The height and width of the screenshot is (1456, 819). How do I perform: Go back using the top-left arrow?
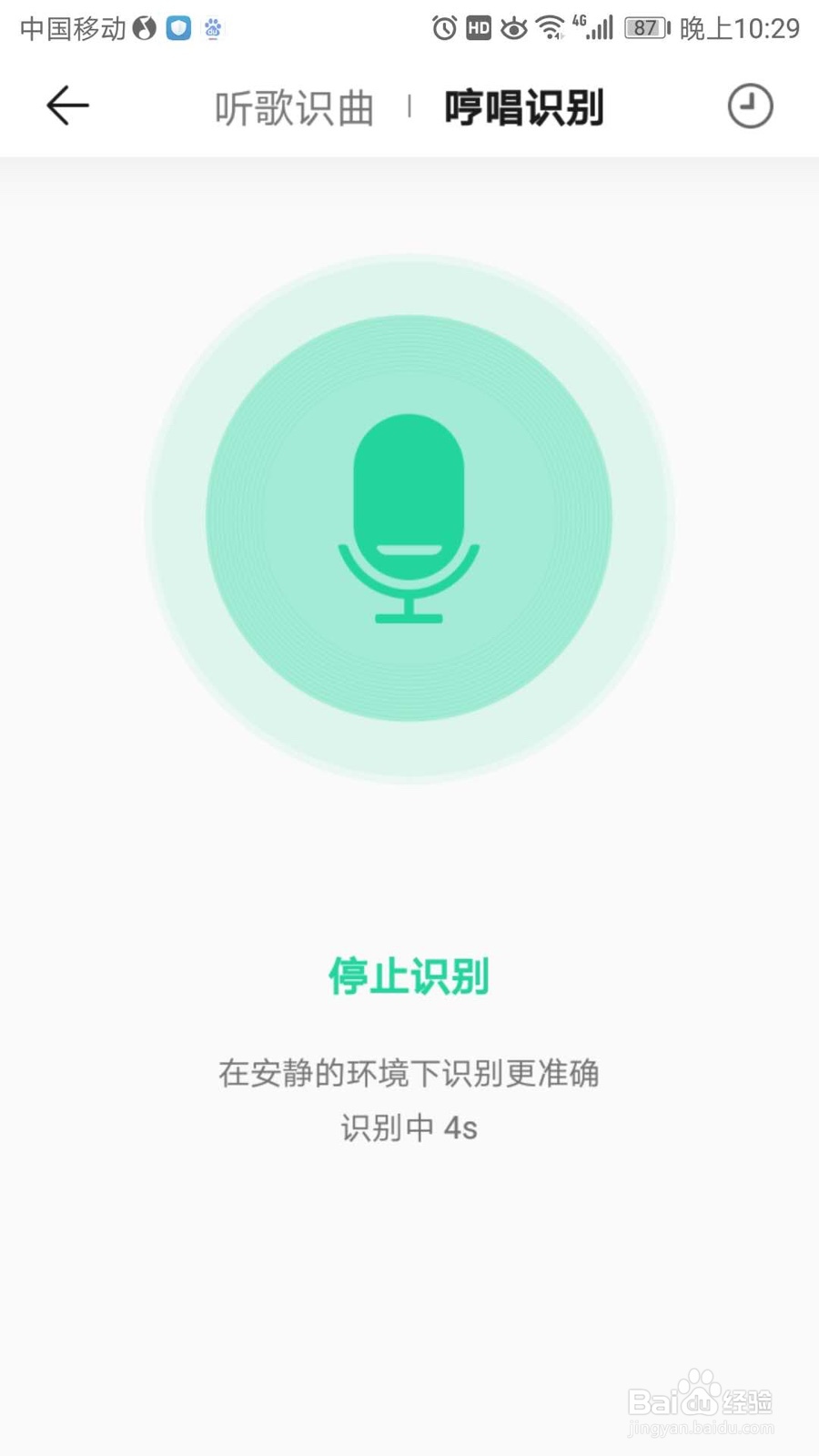click(x=67, y=106)
